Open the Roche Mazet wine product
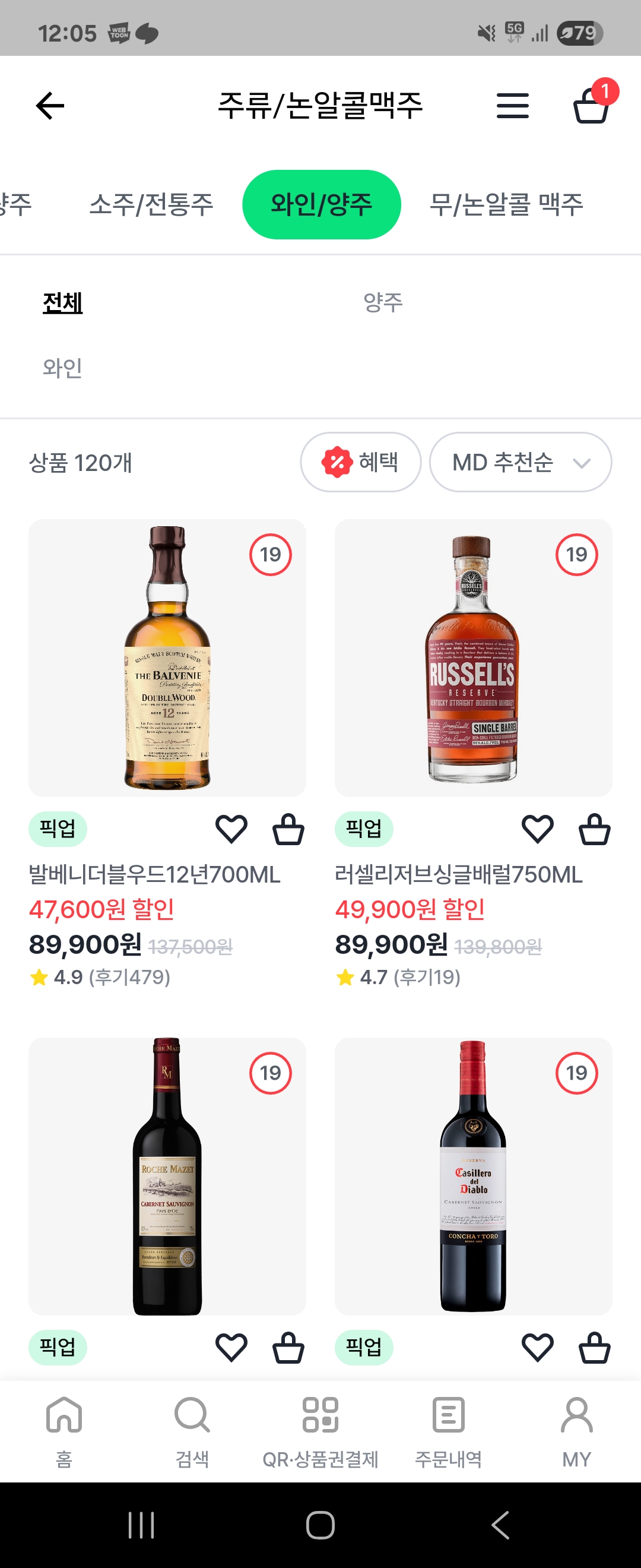Screen dimensions: 641x1568 [167, 1176]
